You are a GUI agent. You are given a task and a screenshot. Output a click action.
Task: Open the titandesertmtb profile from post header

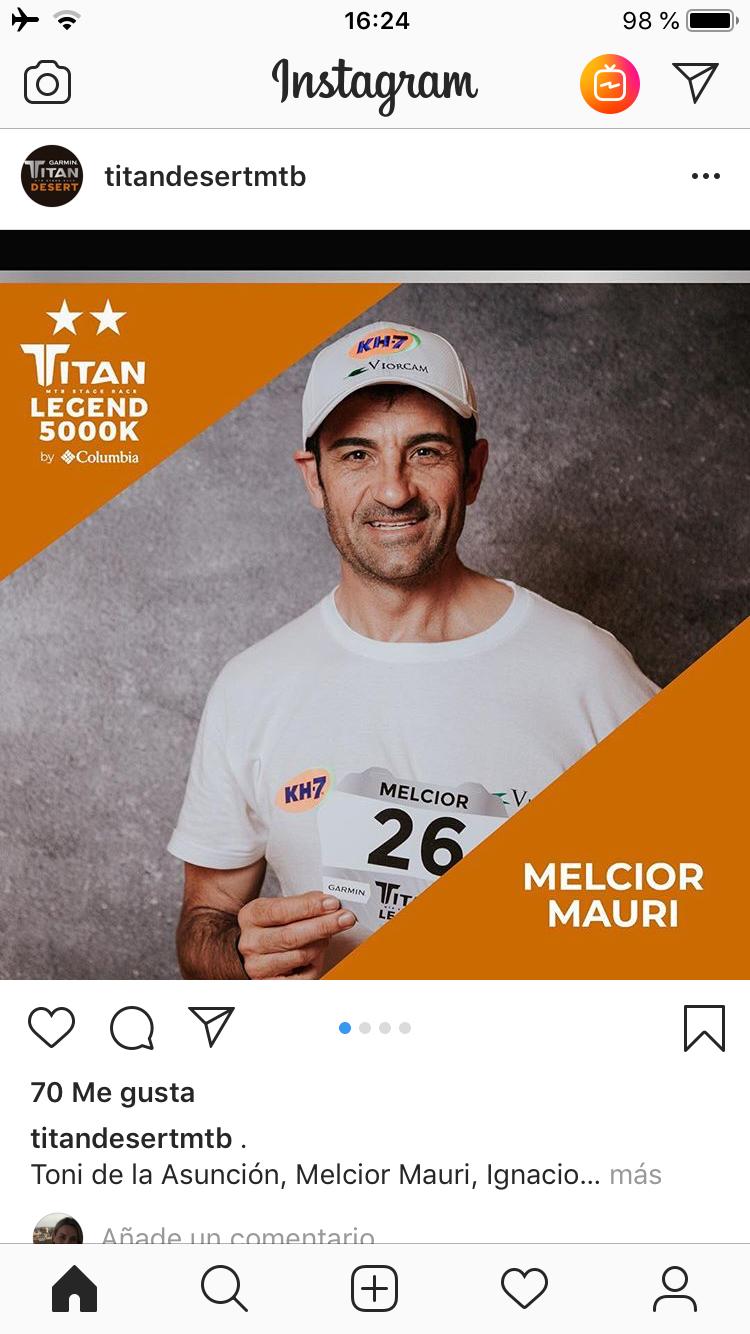tap(204, 177)
